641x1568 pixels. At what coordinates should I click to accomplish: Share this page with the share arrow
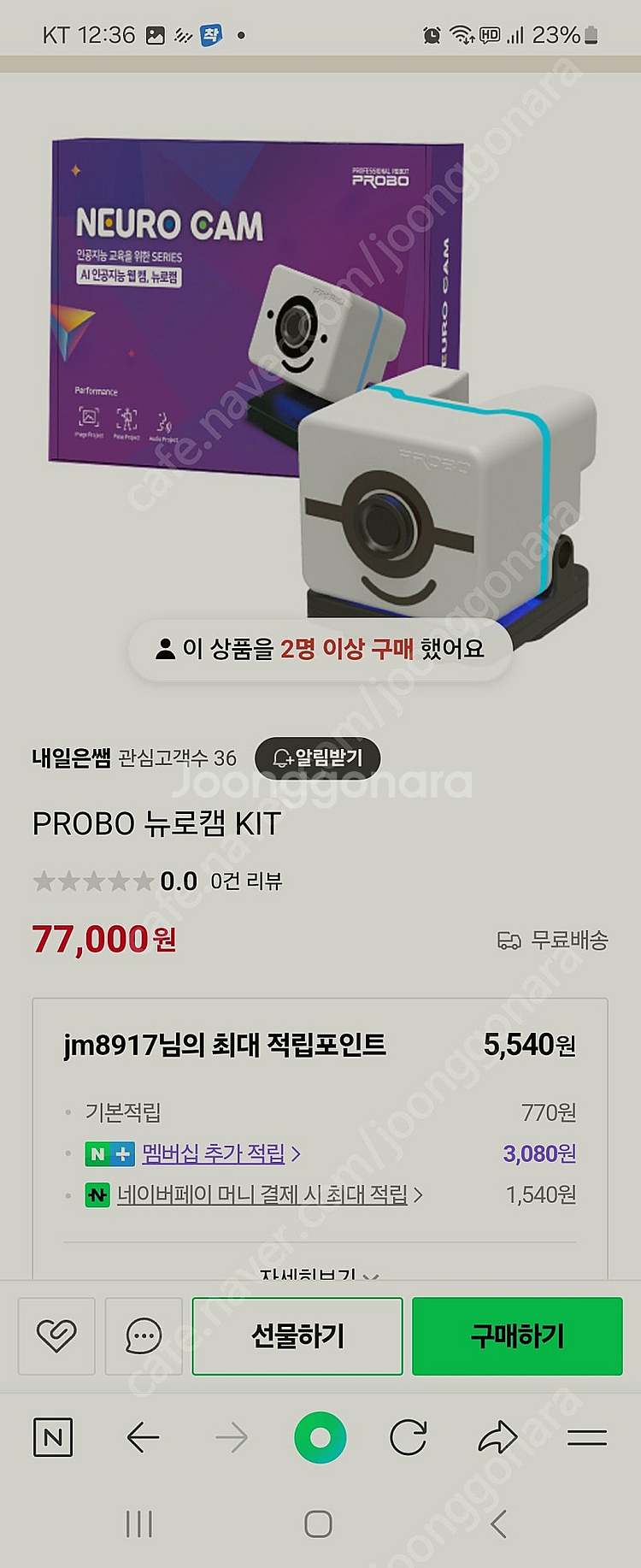coord(497,1437)
